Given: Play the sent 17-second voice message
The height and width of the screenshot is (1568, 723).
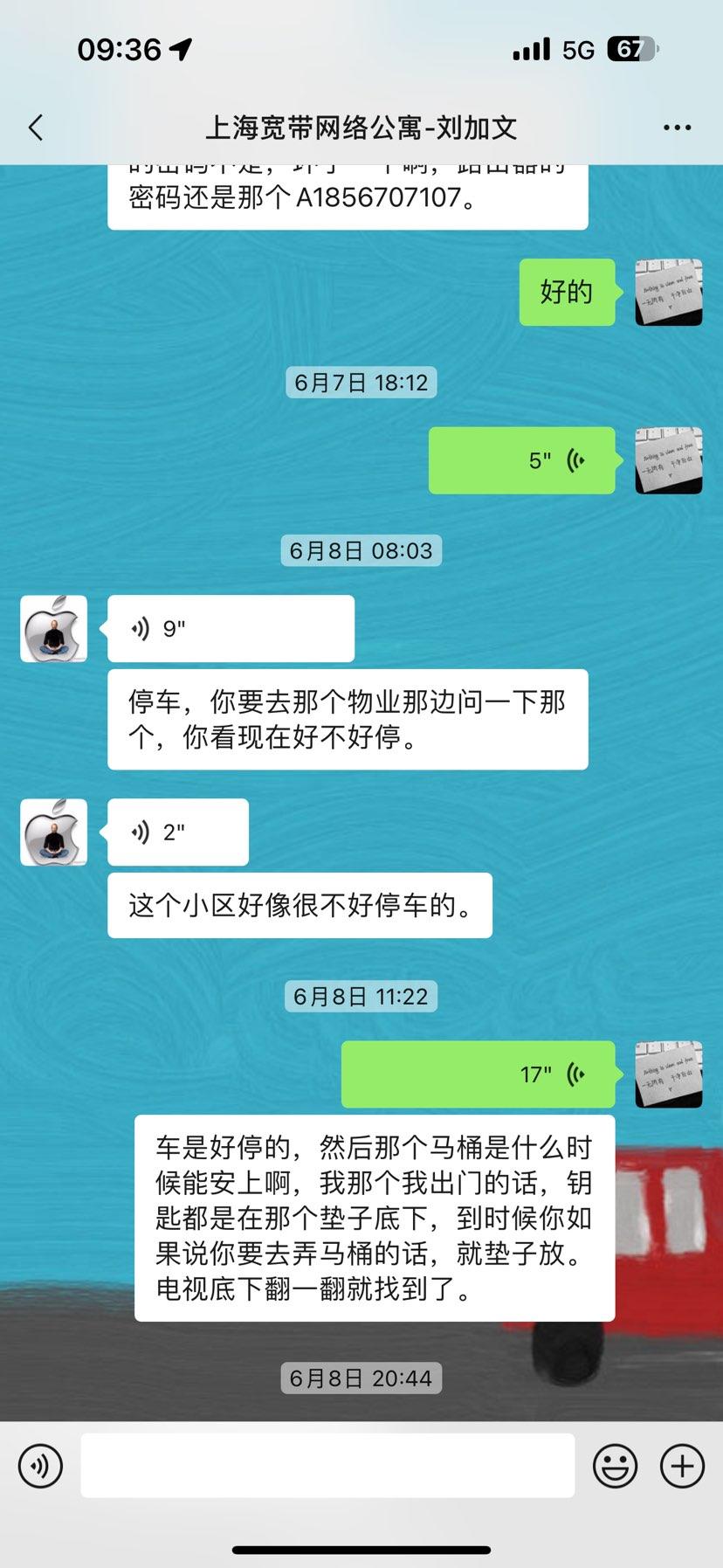Looking at the screenshot, I should 478,1074.
